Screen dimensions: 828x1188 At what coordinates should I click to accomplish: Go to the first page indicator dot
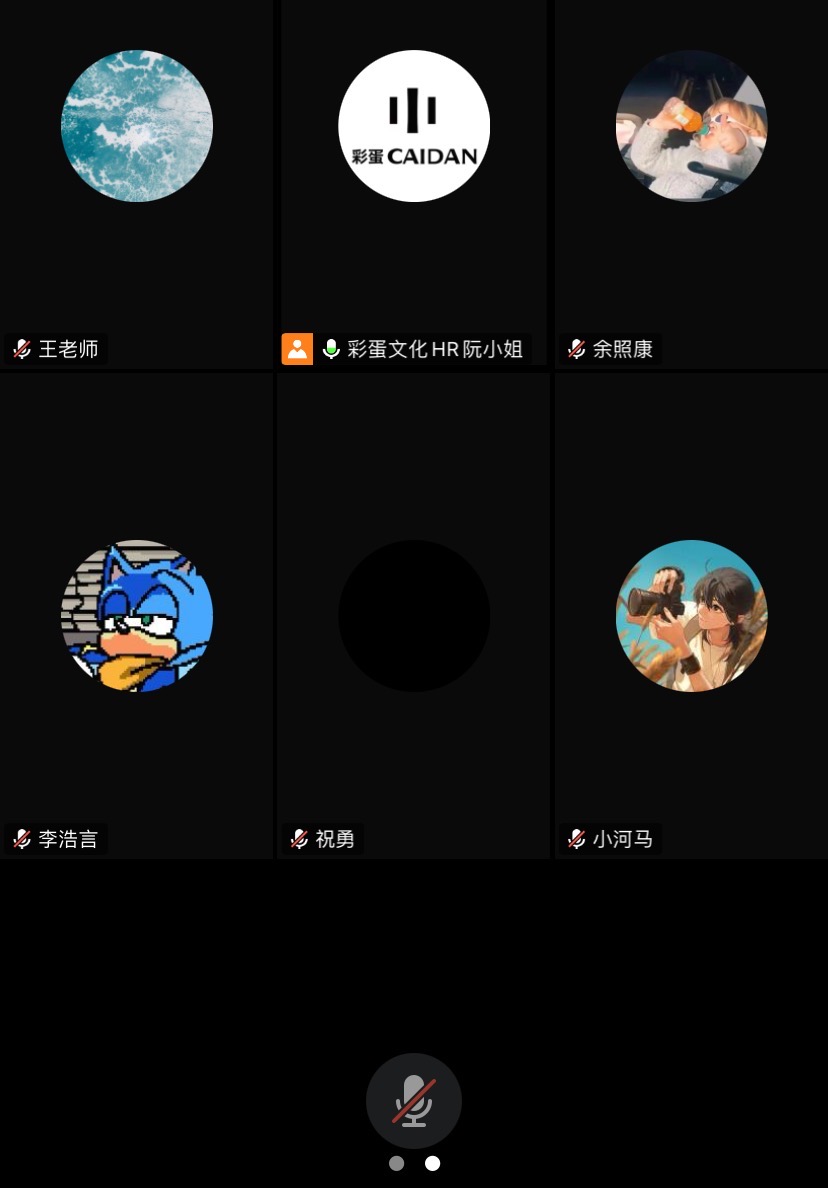click(397, 1163)
